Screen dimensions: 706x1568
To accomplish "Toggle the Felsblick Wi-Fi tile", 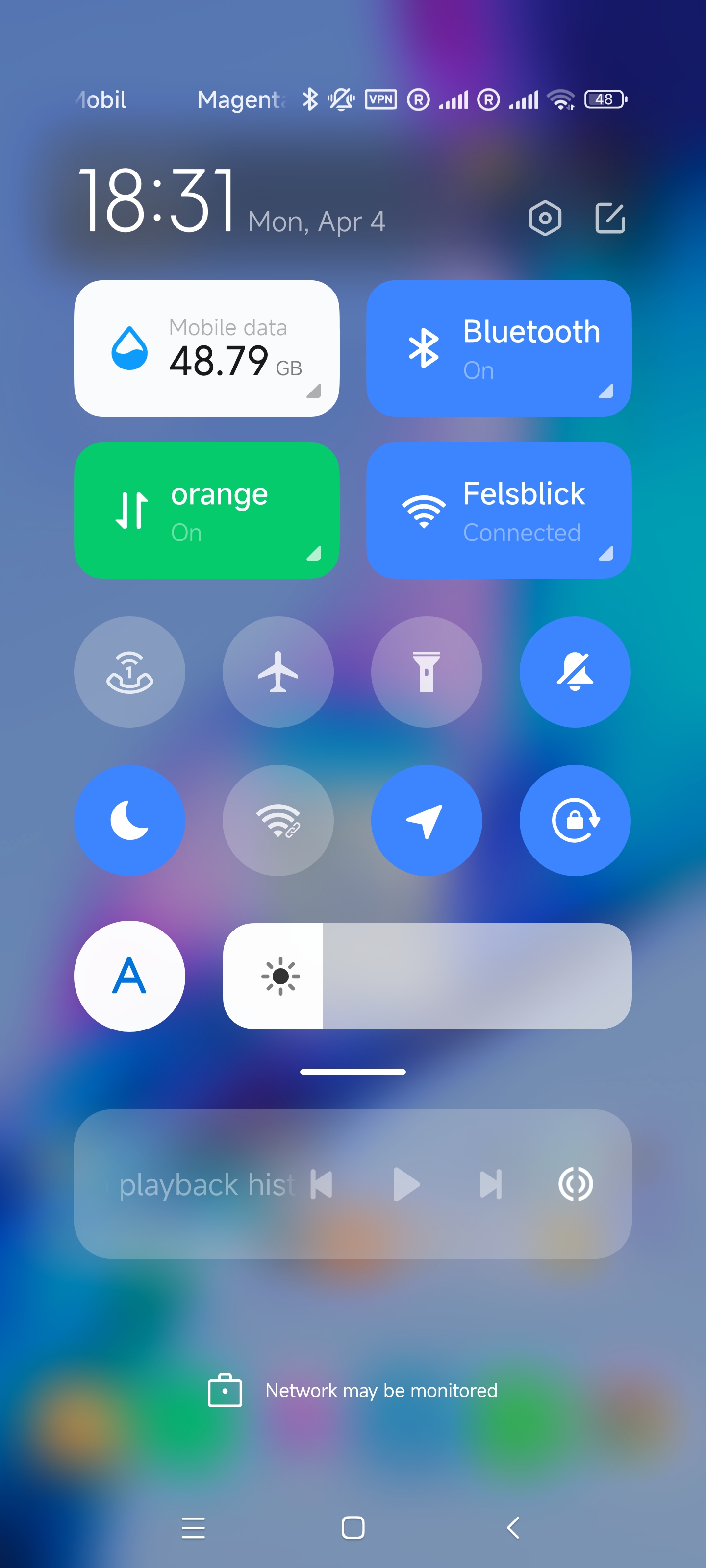I will coord(498,510).
